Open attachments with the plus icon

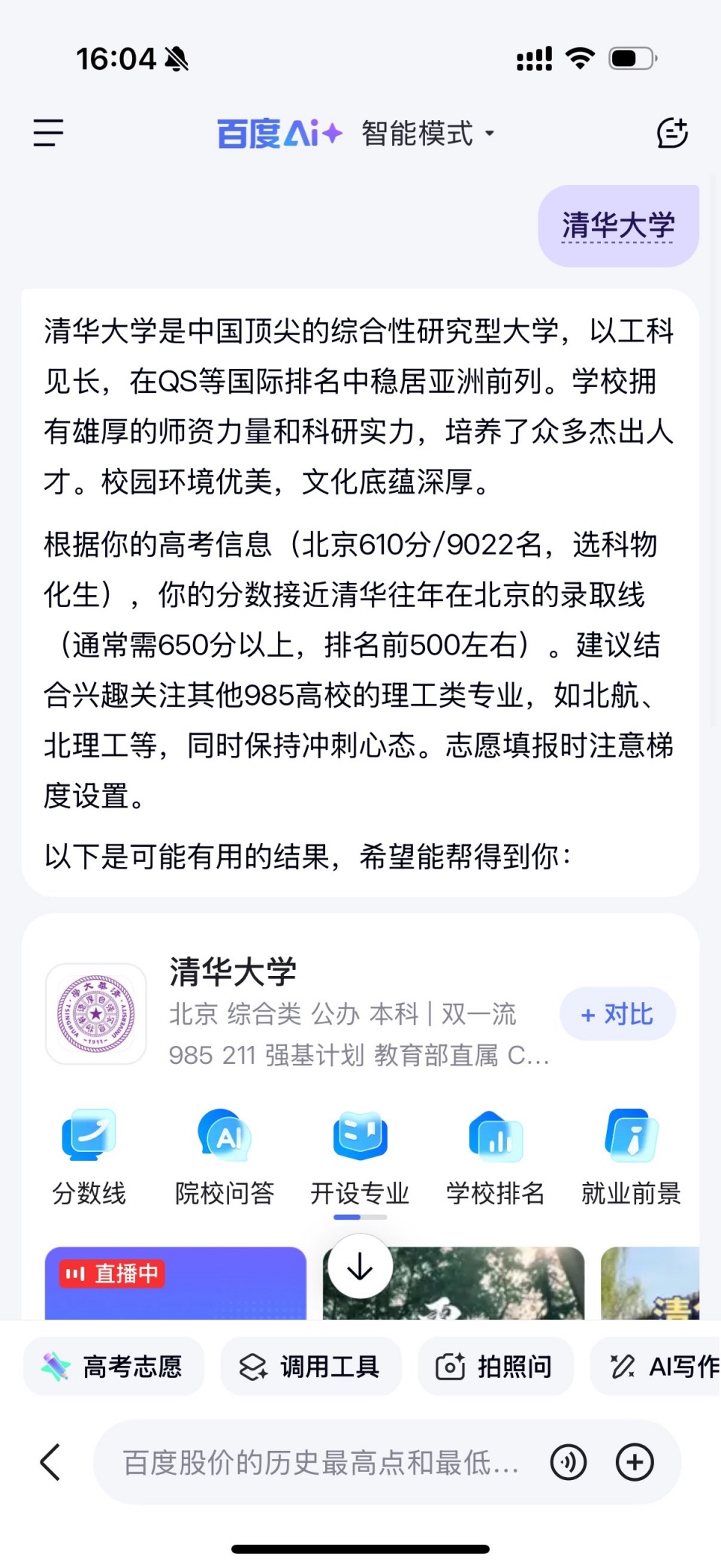[635, 1464]
